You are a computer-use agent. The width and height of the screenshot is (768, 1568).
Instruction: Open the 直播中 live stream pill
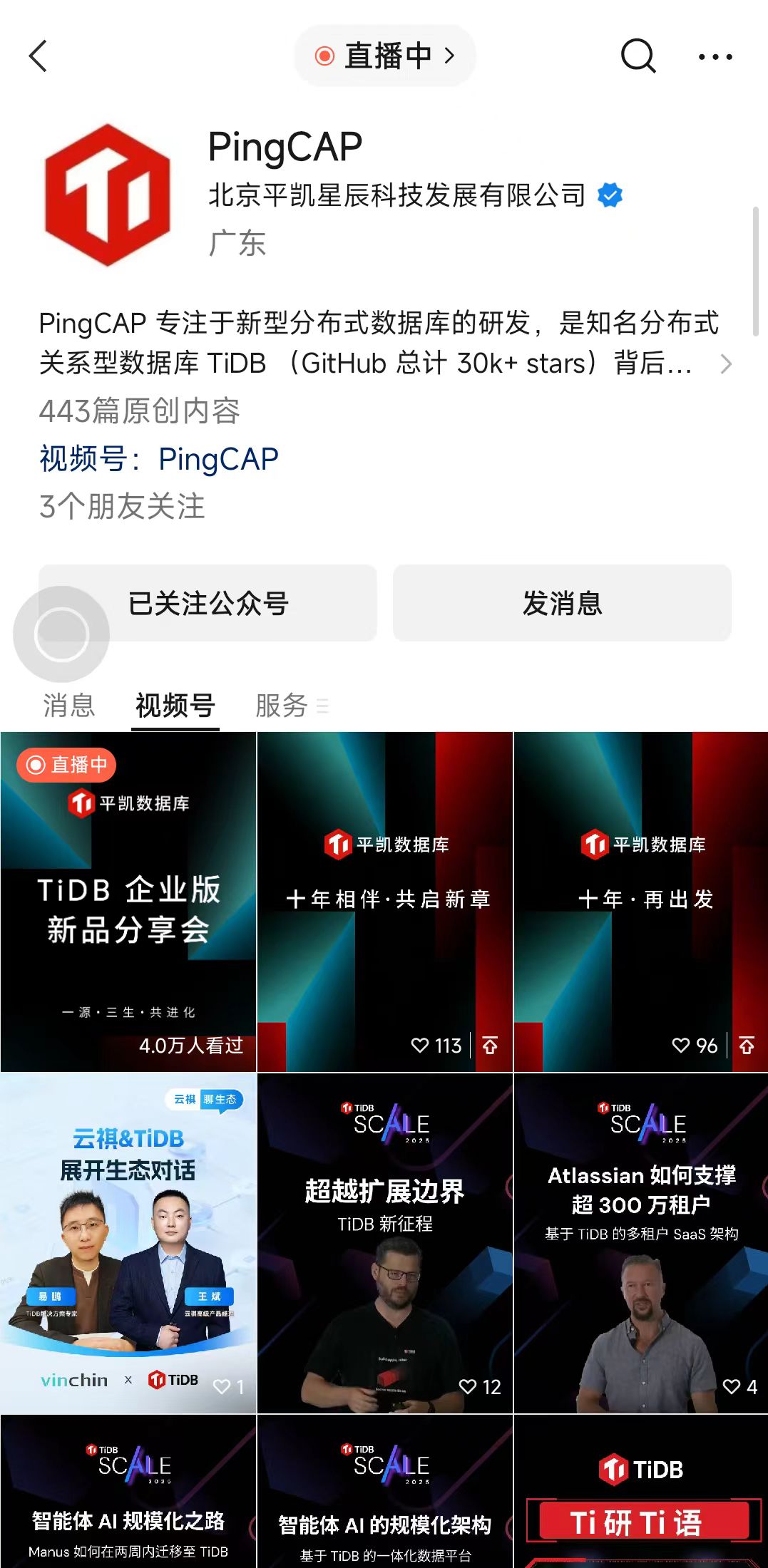coord(385,56)
